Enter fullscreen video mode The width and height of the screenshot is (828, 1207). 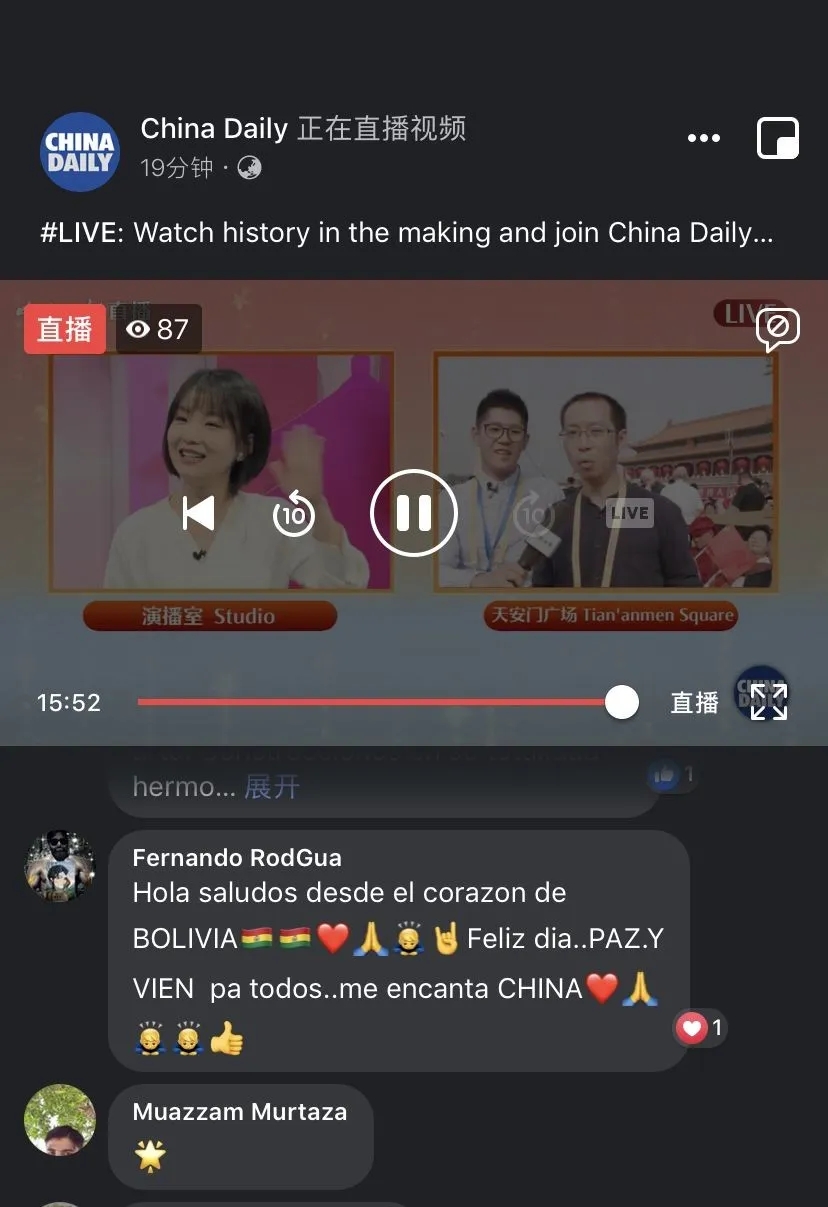(769, 702)
